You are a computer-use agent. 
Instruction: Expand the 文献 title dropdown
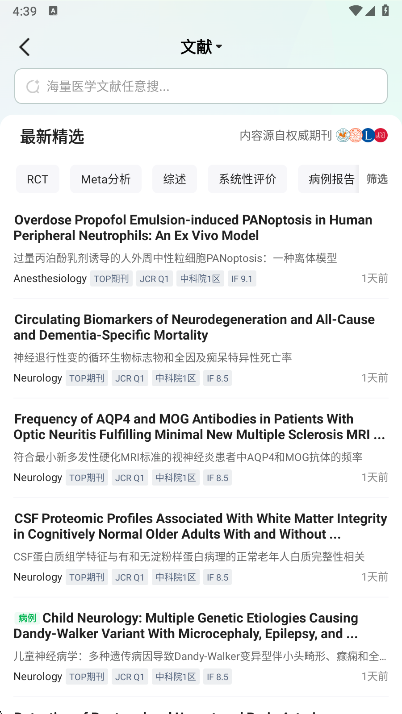[201, 47]
